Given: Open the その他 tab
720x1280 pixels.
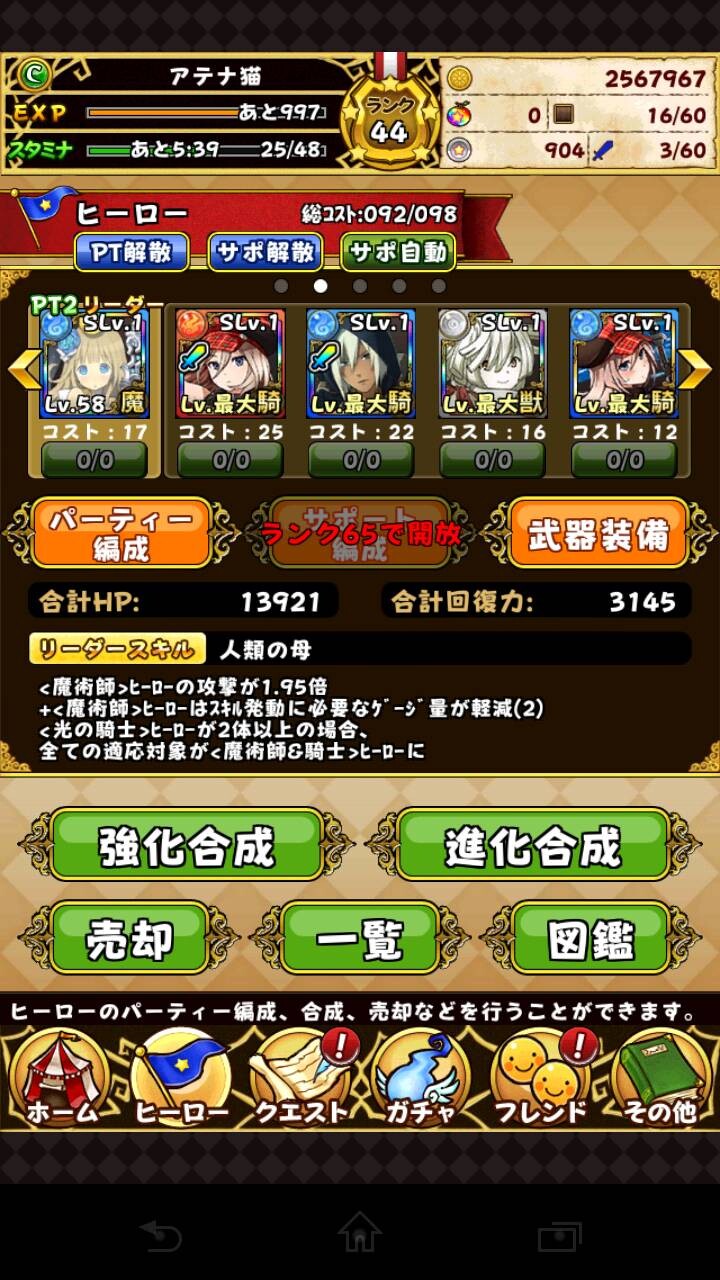Looking at the screenshot, I should 659,1078.
